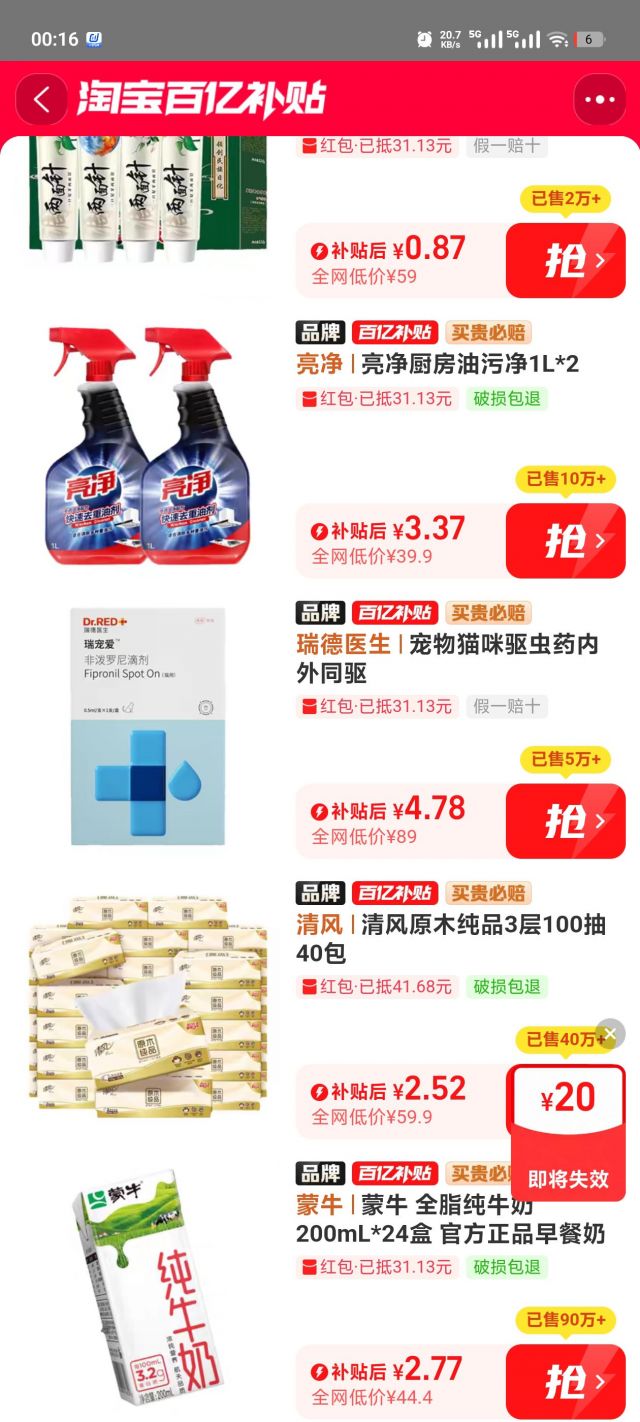Screen dimensions: 640x1422
Task: Tap 抢 for 瑞德医生 pet dewormer
Action: pos(565,821)
